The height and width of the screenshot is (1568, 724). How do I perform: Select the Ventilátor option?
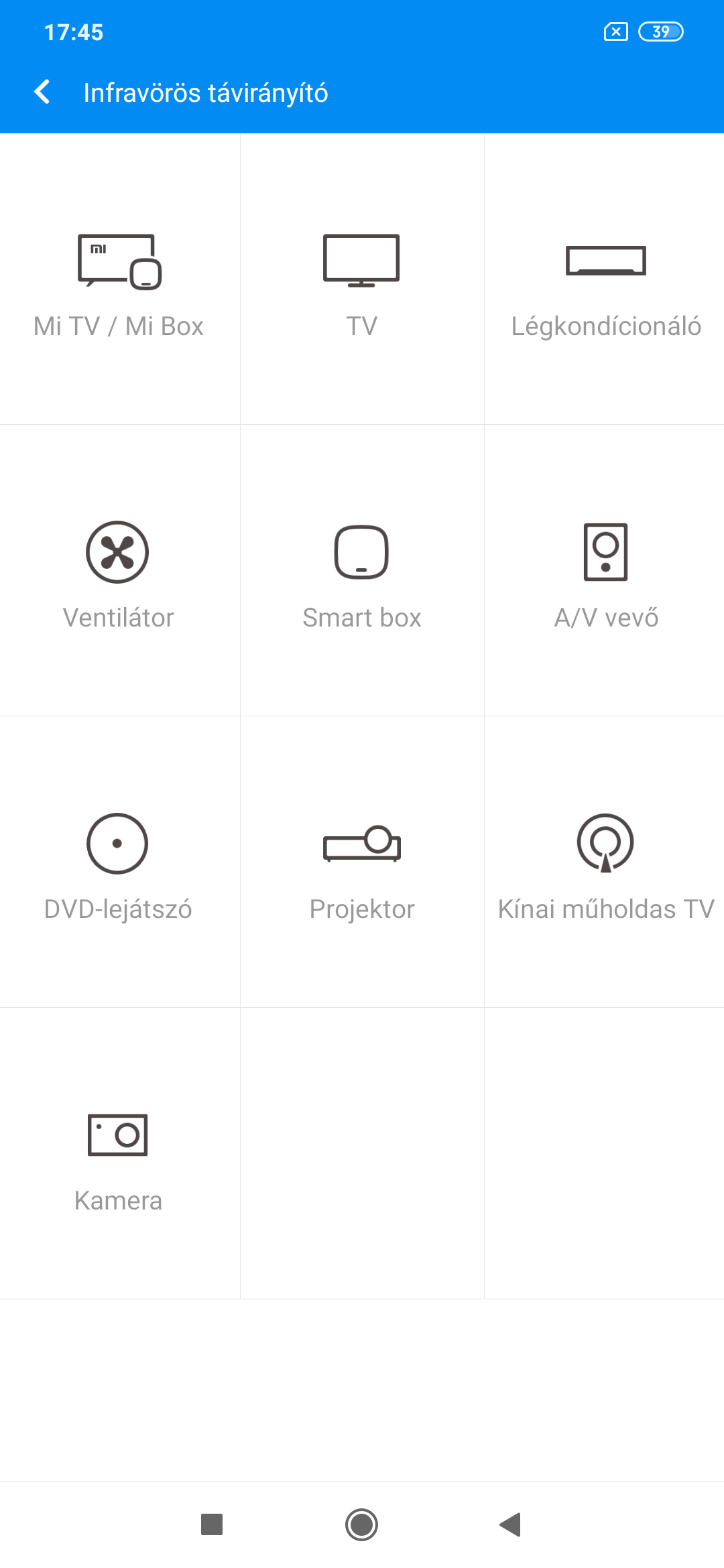pyautogui.click(x=119, y=570)
